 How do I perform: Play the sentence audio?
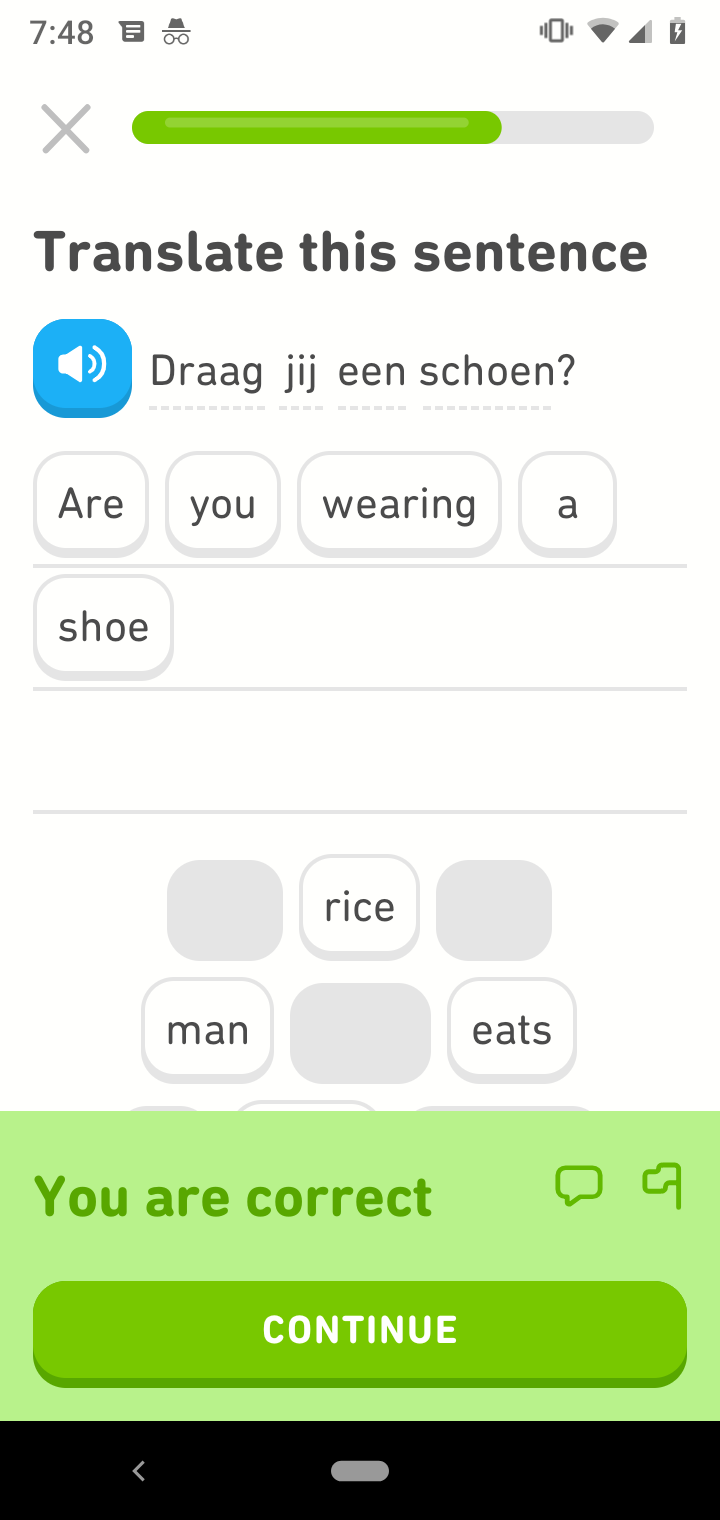83,368
